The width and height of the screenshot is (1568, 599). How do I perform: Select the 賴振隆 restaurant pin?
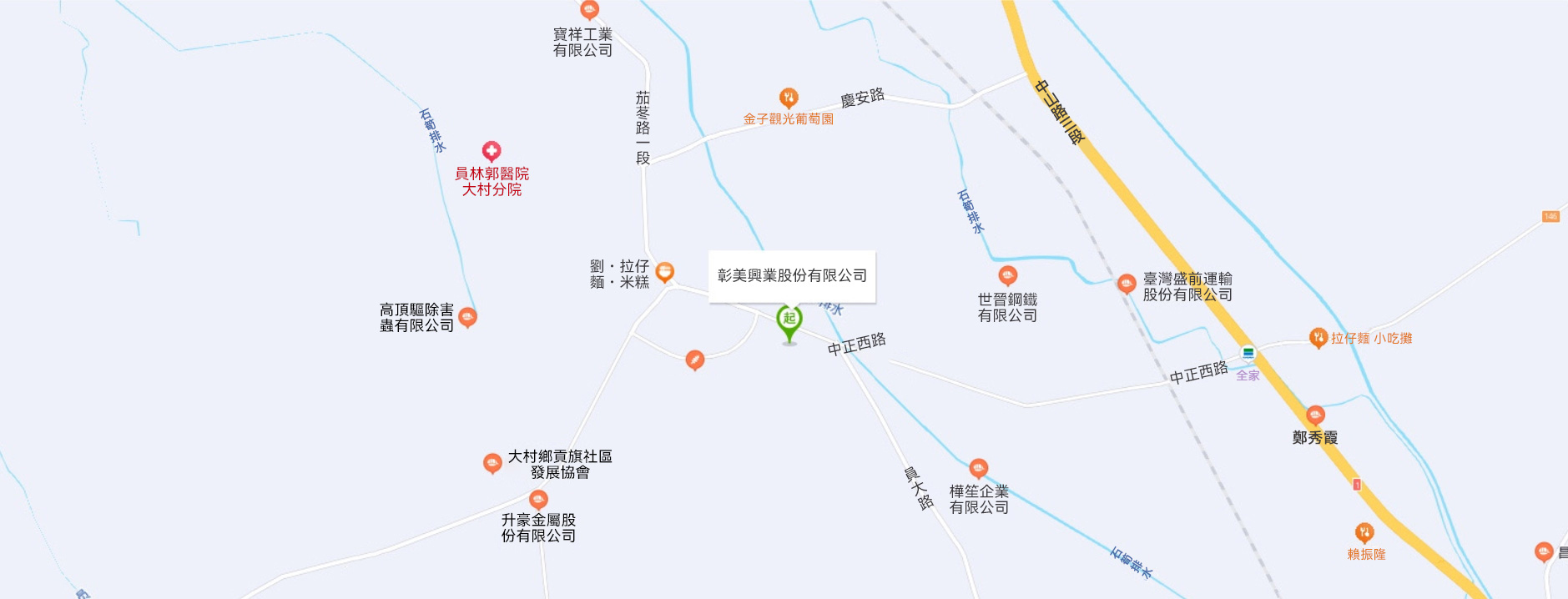(x=1364, y=532)
